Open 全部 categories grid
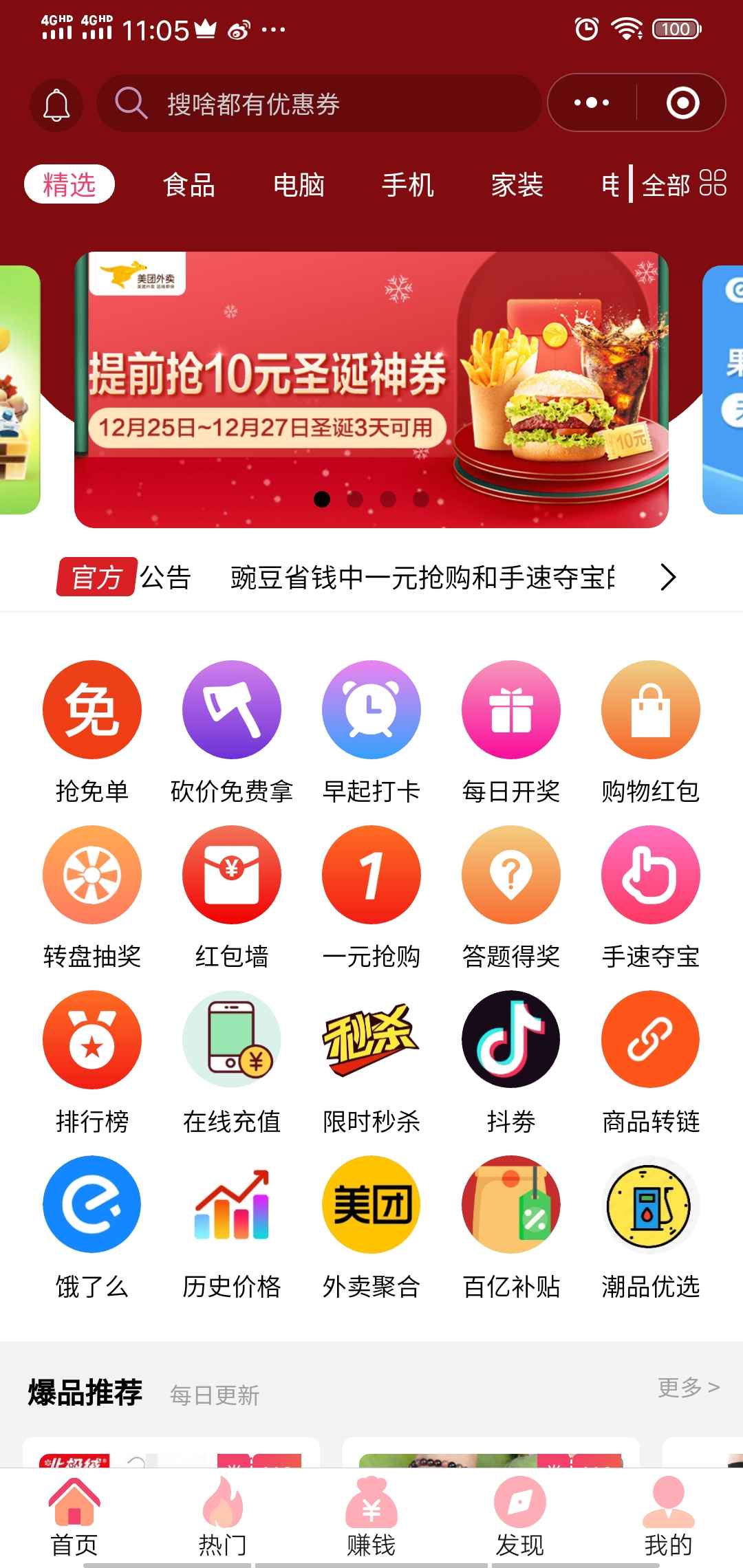743x1568 pixels. point(683,184)
